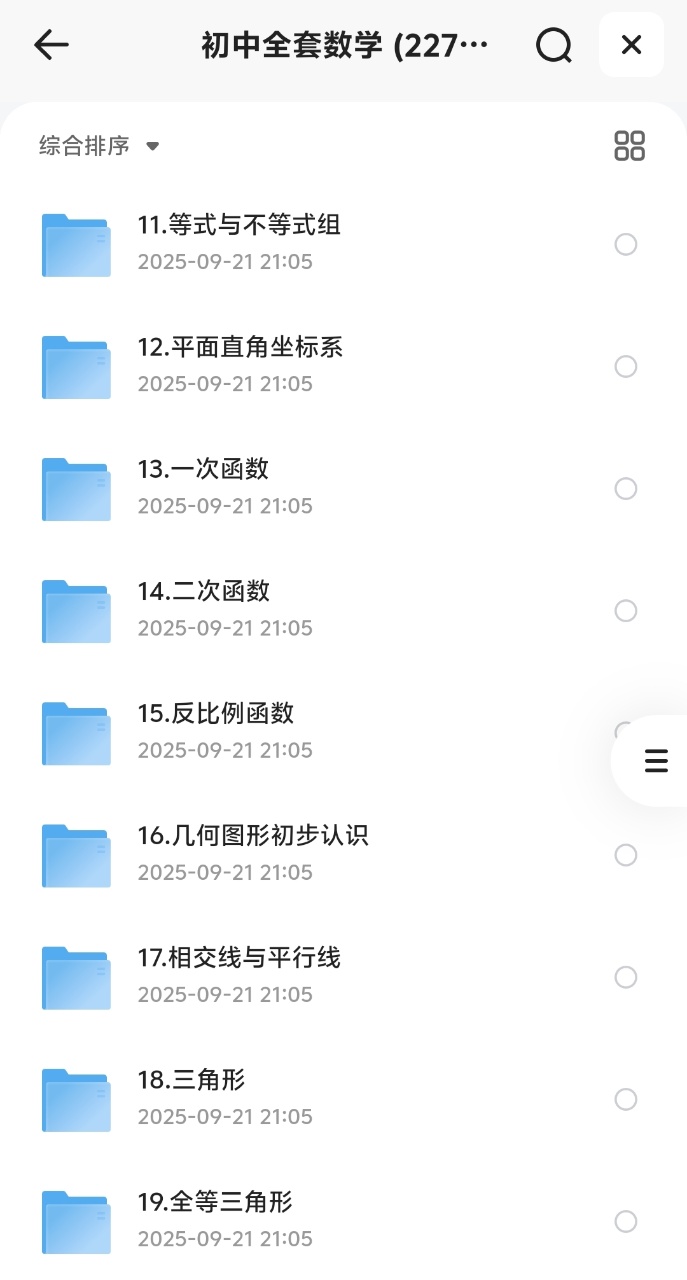Tick the circle beside 13.一次函数
687x1280 pixels.
(x=626, y=489)
